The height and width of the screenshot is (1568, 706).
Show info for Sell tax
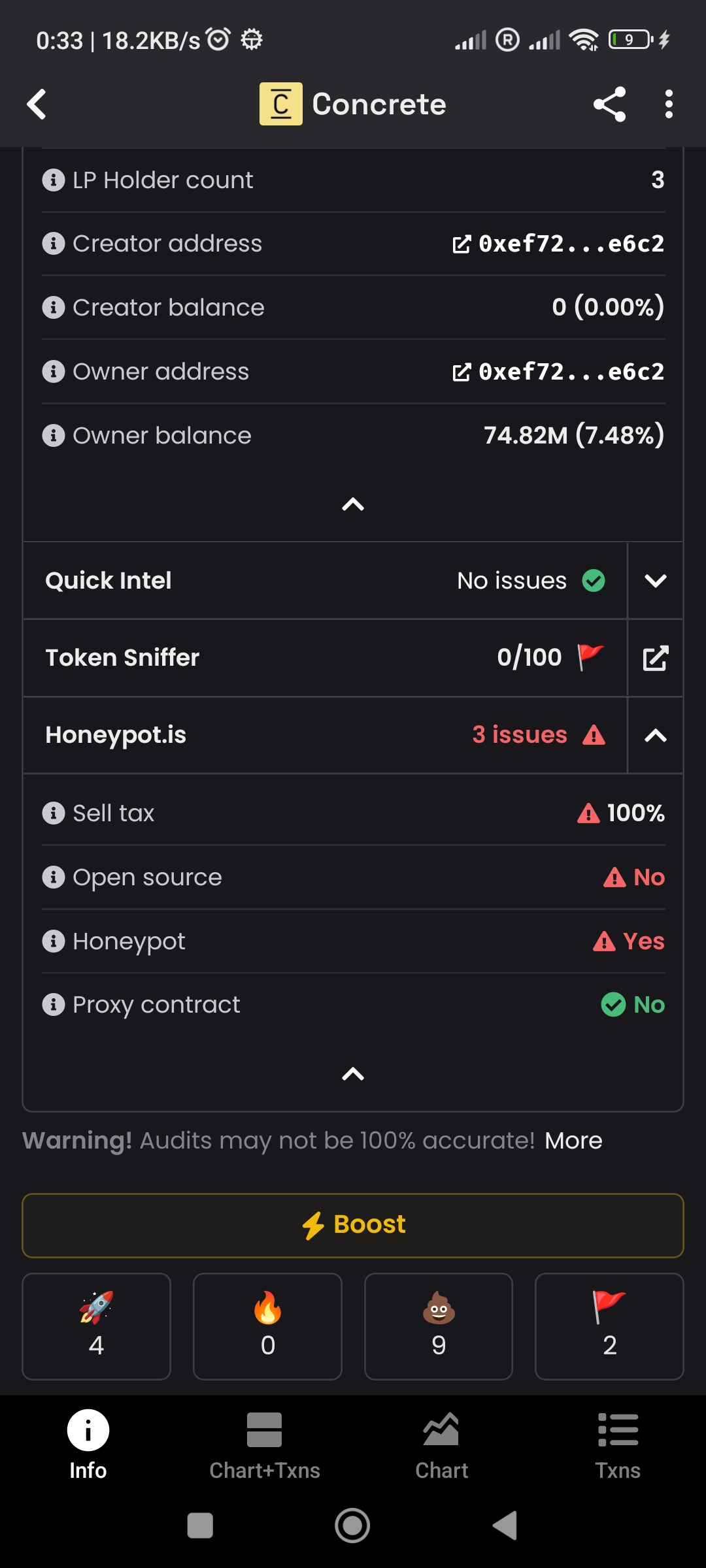point(54,813)
